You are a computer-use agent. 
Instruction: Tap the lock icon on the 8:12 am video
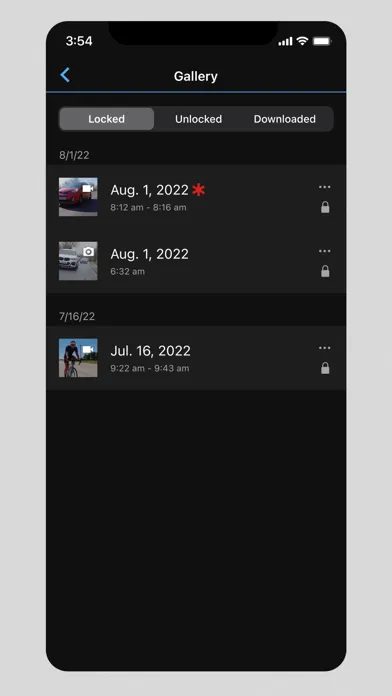pyautogui.click(x=325, y=207)
